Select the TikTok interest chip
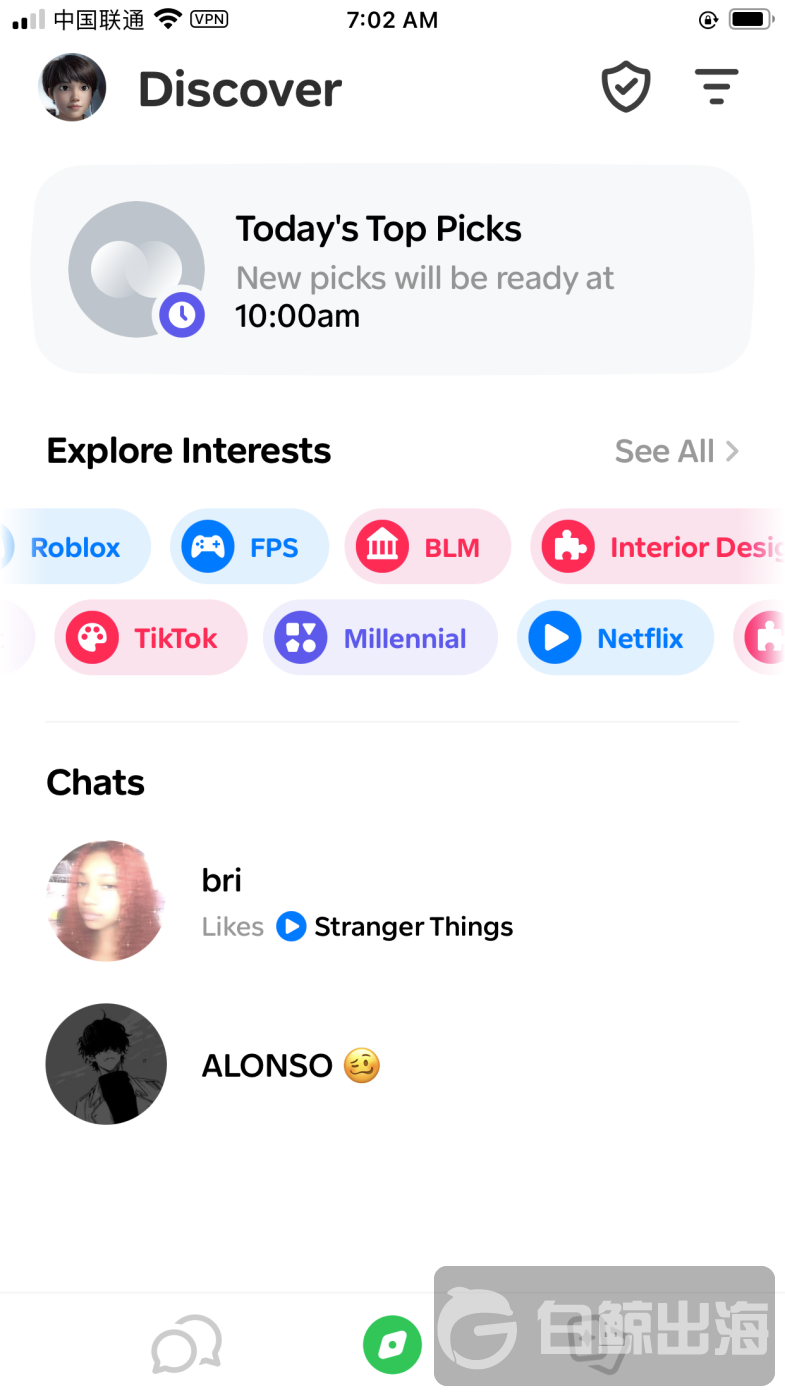Screen dimensions: 785x1396 [150, 638]
